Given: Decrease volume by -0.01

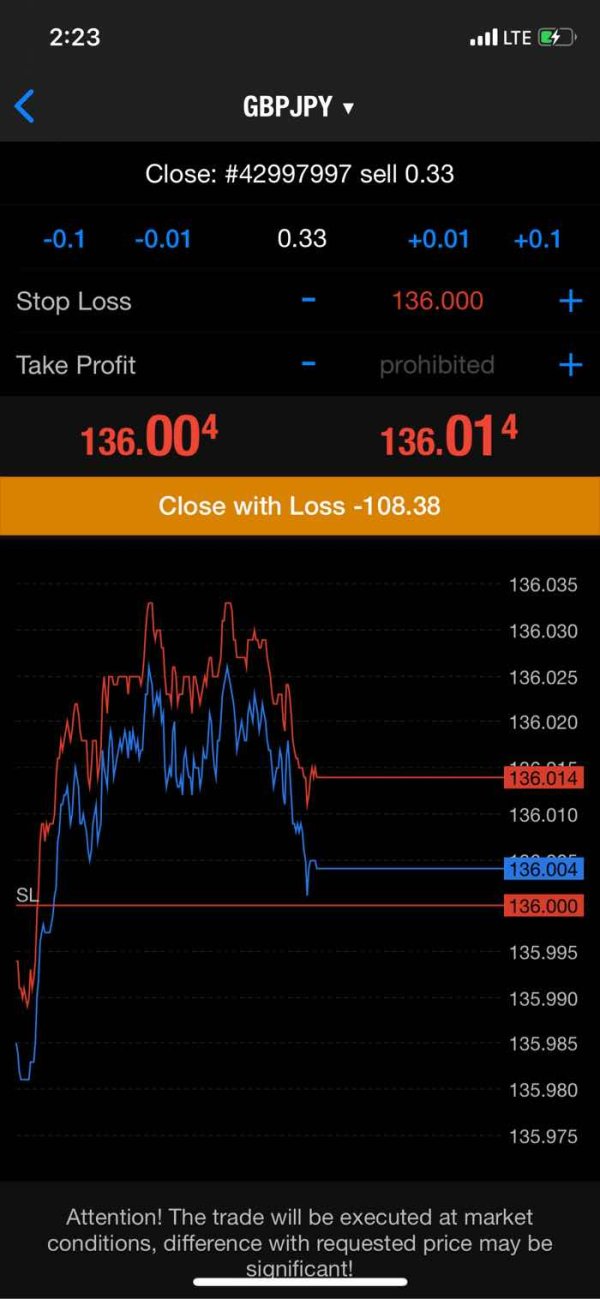Looking at the screenshot, I should click(x=162, y=239).
